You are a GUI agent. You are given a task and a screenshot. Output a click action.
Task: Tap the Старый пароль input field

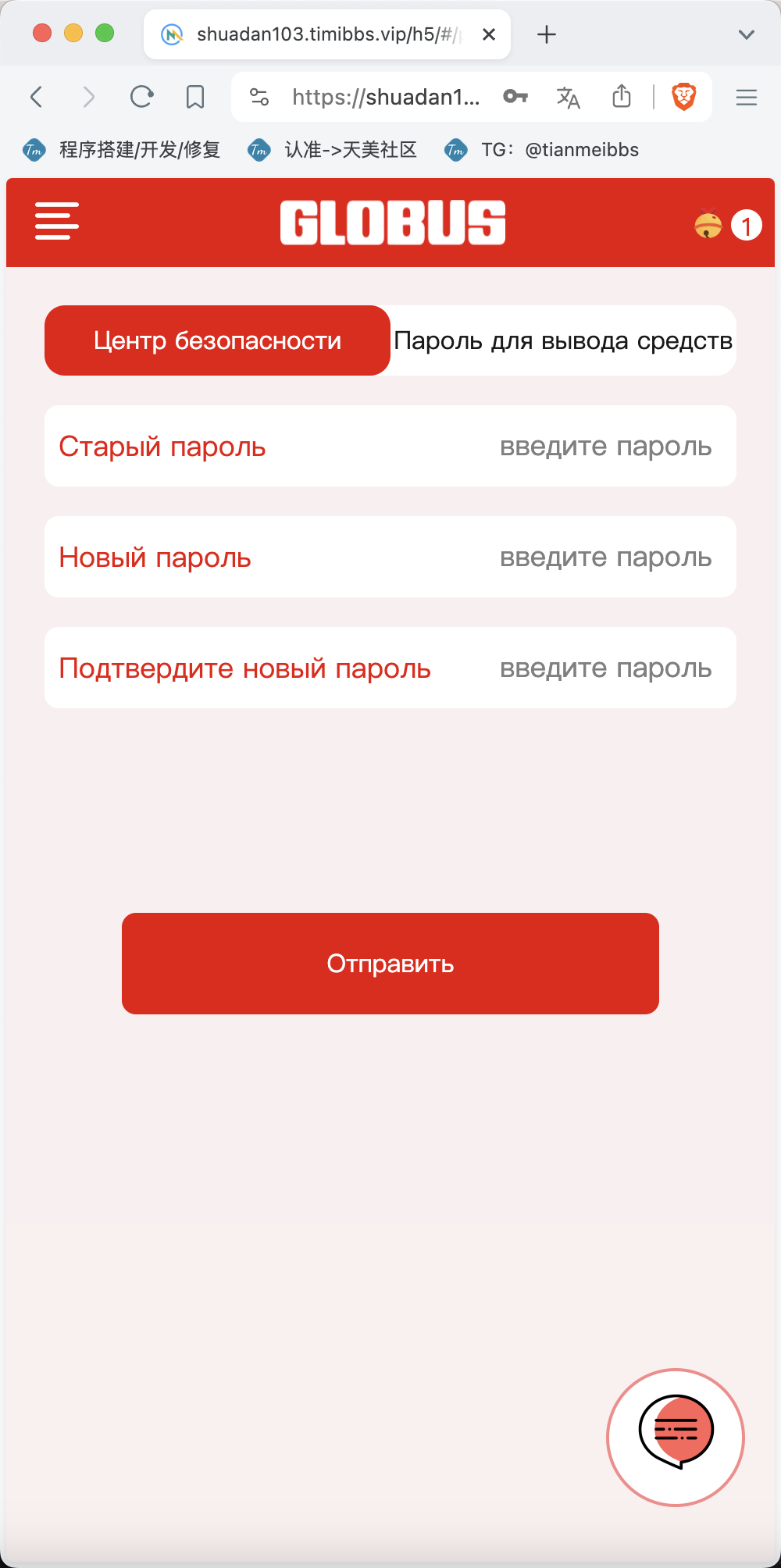(x=390, y=446)
